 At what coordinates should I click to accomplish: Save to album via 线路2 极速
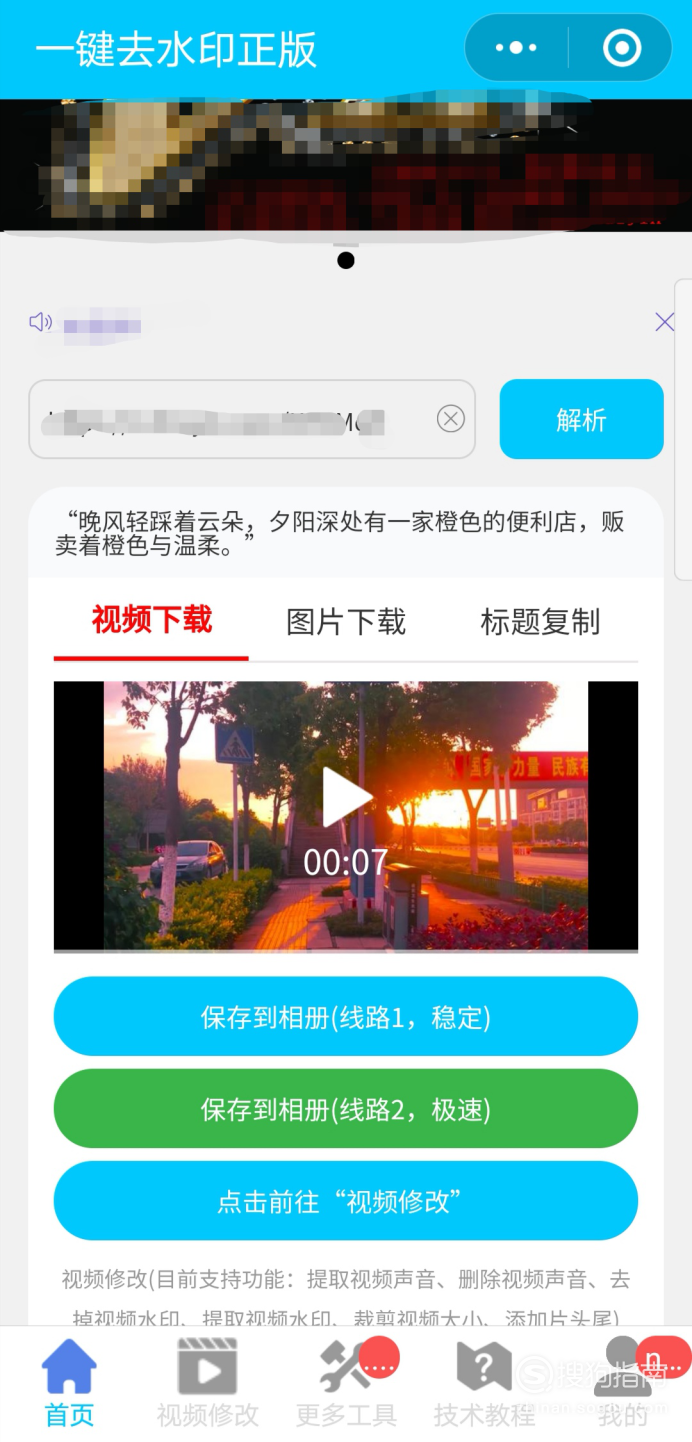345,1110
